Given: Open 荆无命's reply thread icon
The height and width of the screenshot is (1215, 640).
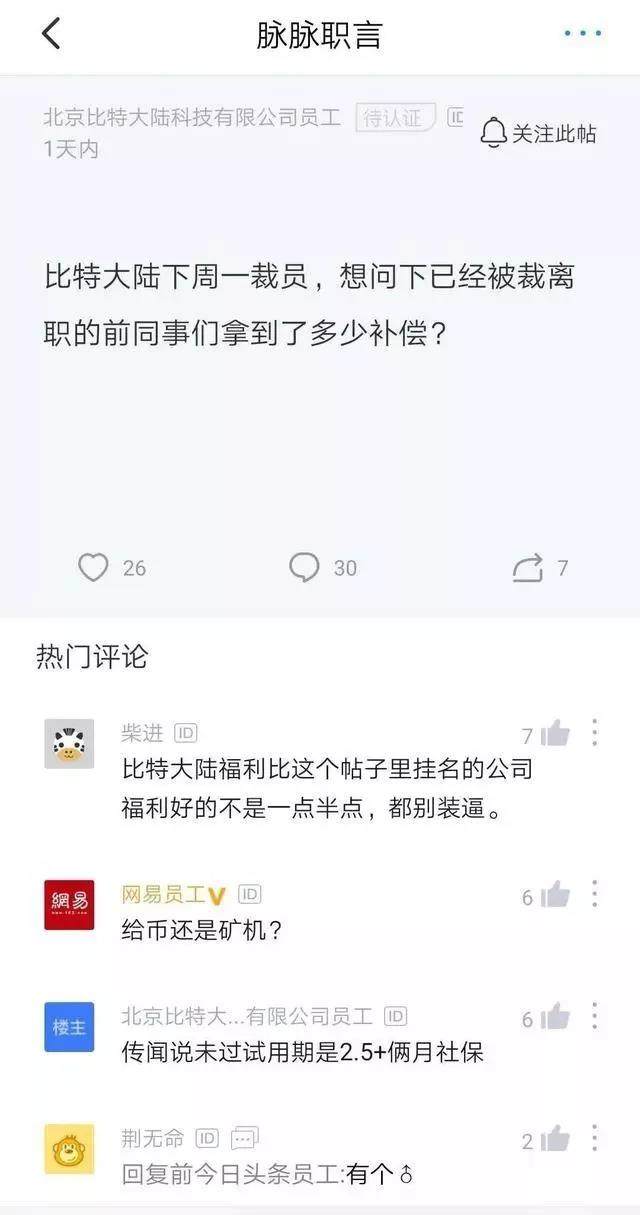Looking at the screenshot, I should [244, 1138].
